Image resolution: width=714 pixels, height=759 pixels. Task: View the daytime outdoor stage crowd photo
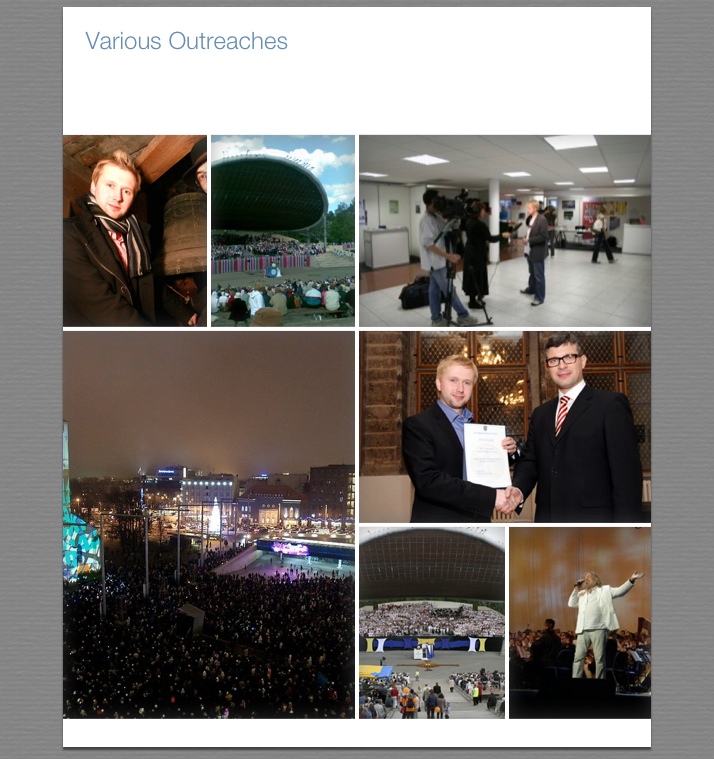tap(282, 231)
